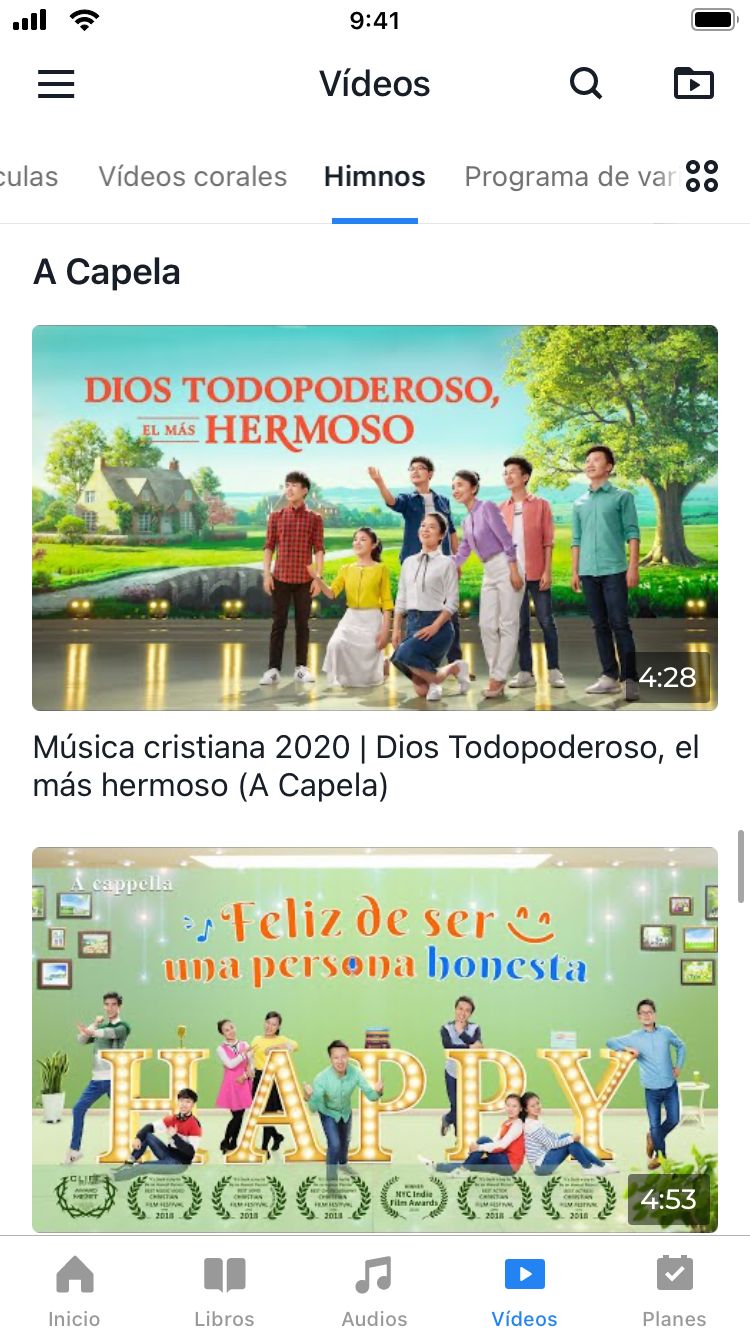Open the Planes tab
Image resolution: width=750 pixels, height=1334 pixels.
click(674, 1290)
